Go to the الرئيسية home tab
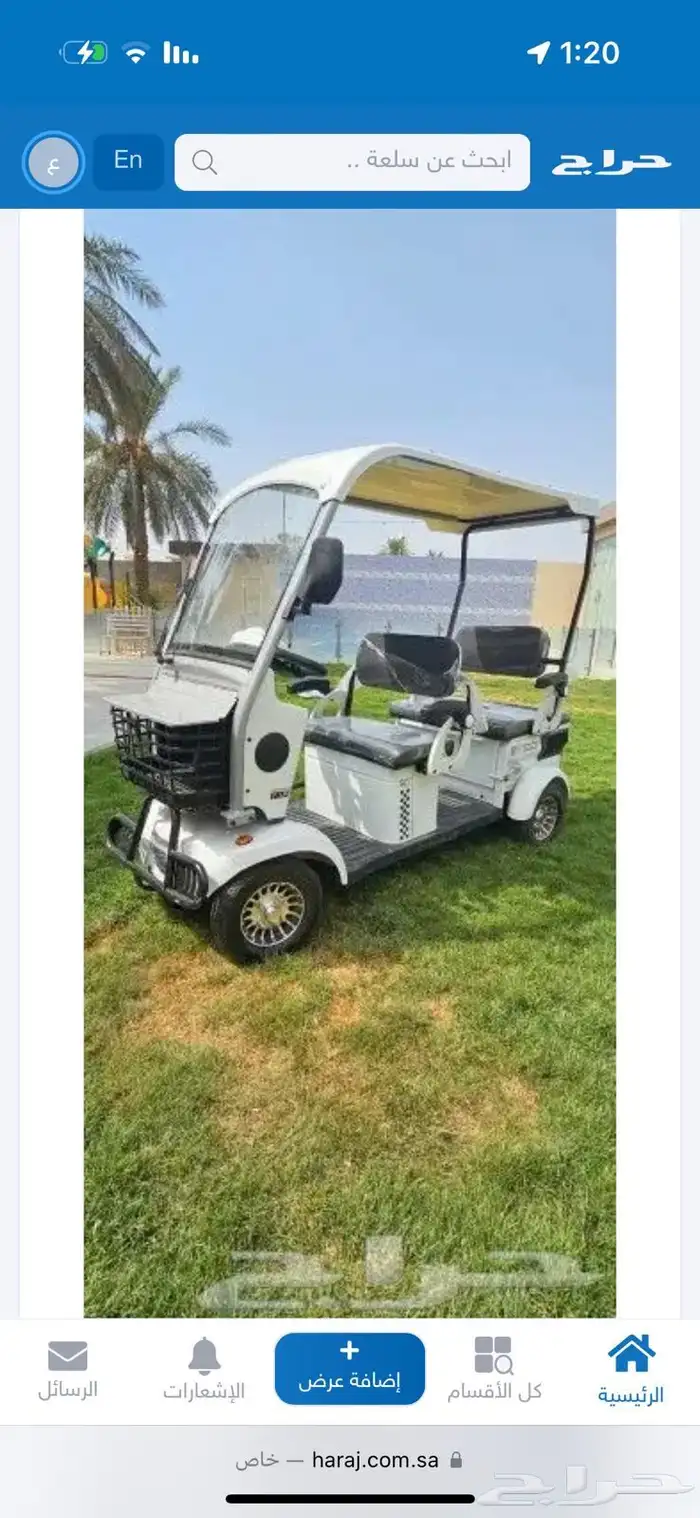The width and height of the screenshot is (700, 1518). click(x=631, y=1369)
